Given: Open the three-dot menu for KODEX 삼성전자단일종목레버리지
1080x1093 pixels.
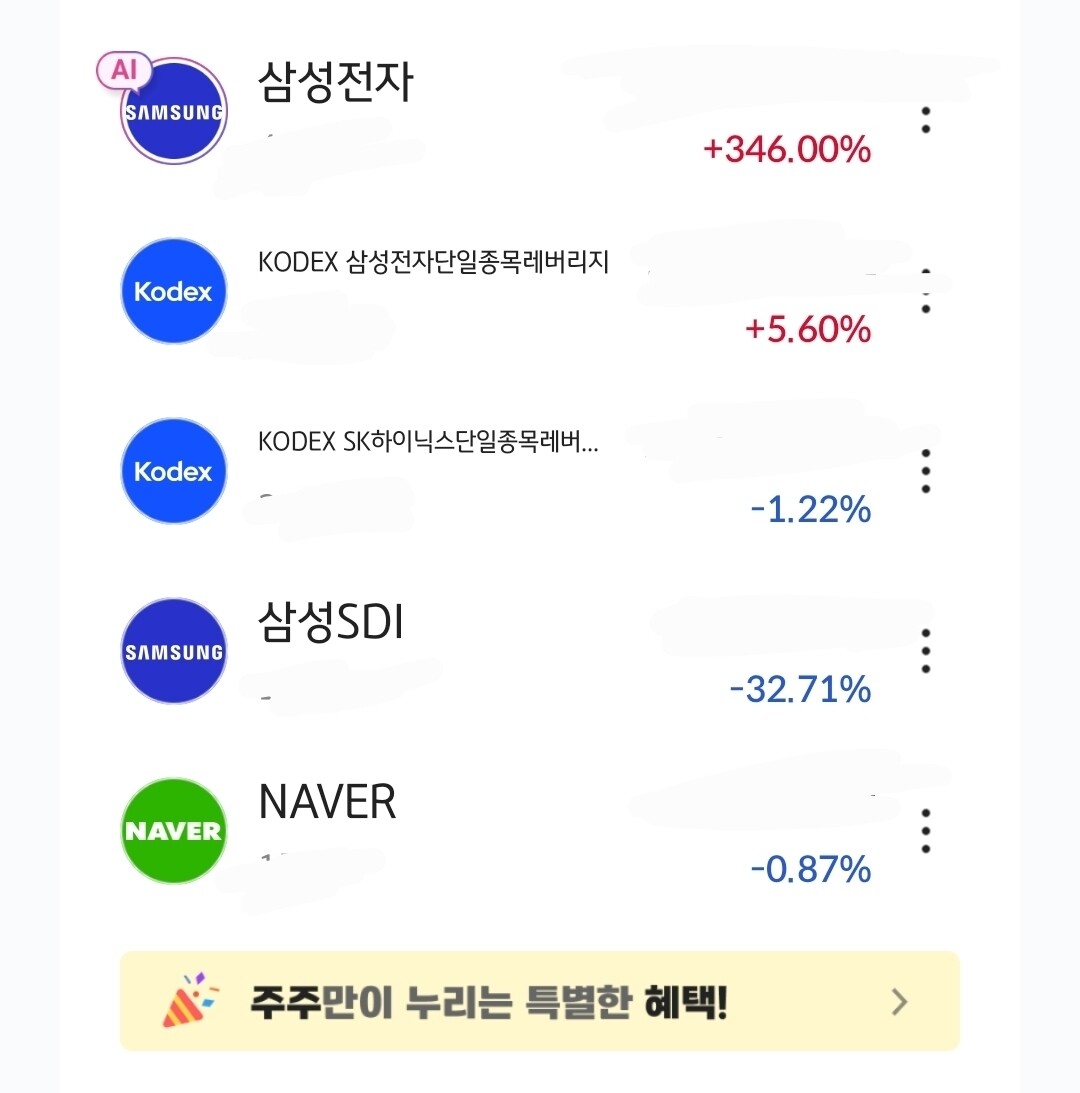Looking at the screenshot, I should coord(925,291).
